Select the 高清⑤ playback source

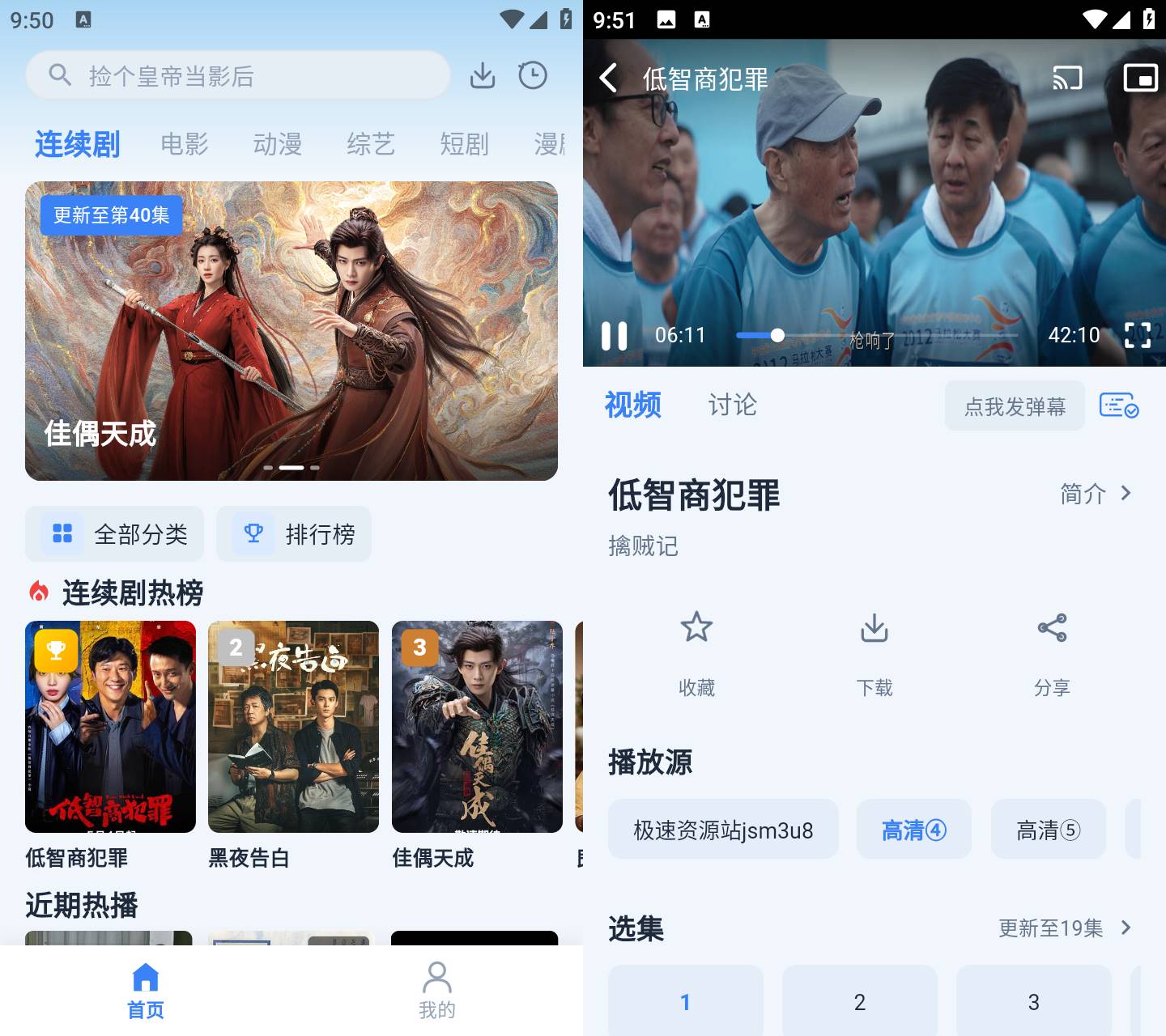[x=1049, y=830]
